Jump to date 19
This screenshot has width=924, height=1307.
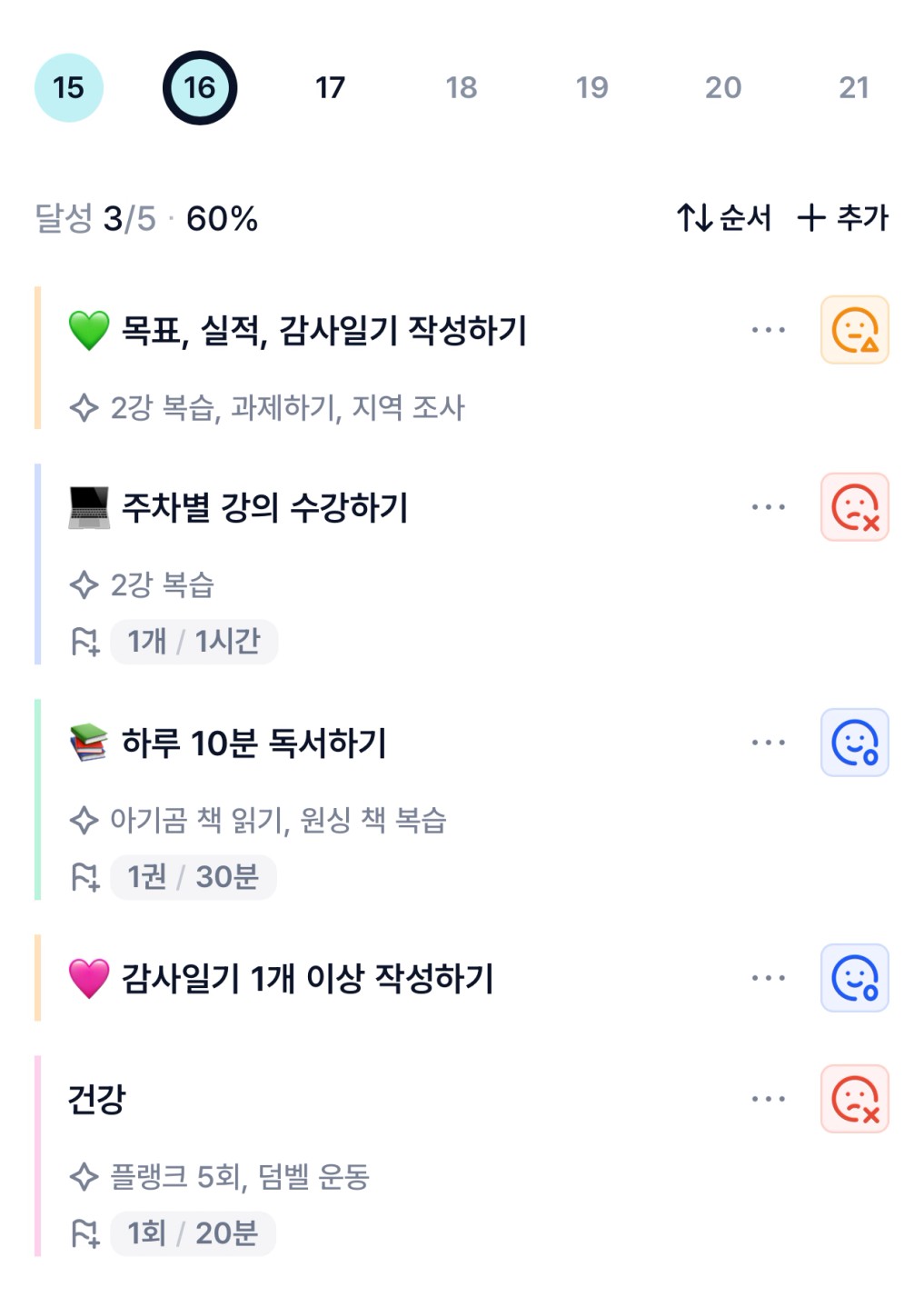[591, 87]
